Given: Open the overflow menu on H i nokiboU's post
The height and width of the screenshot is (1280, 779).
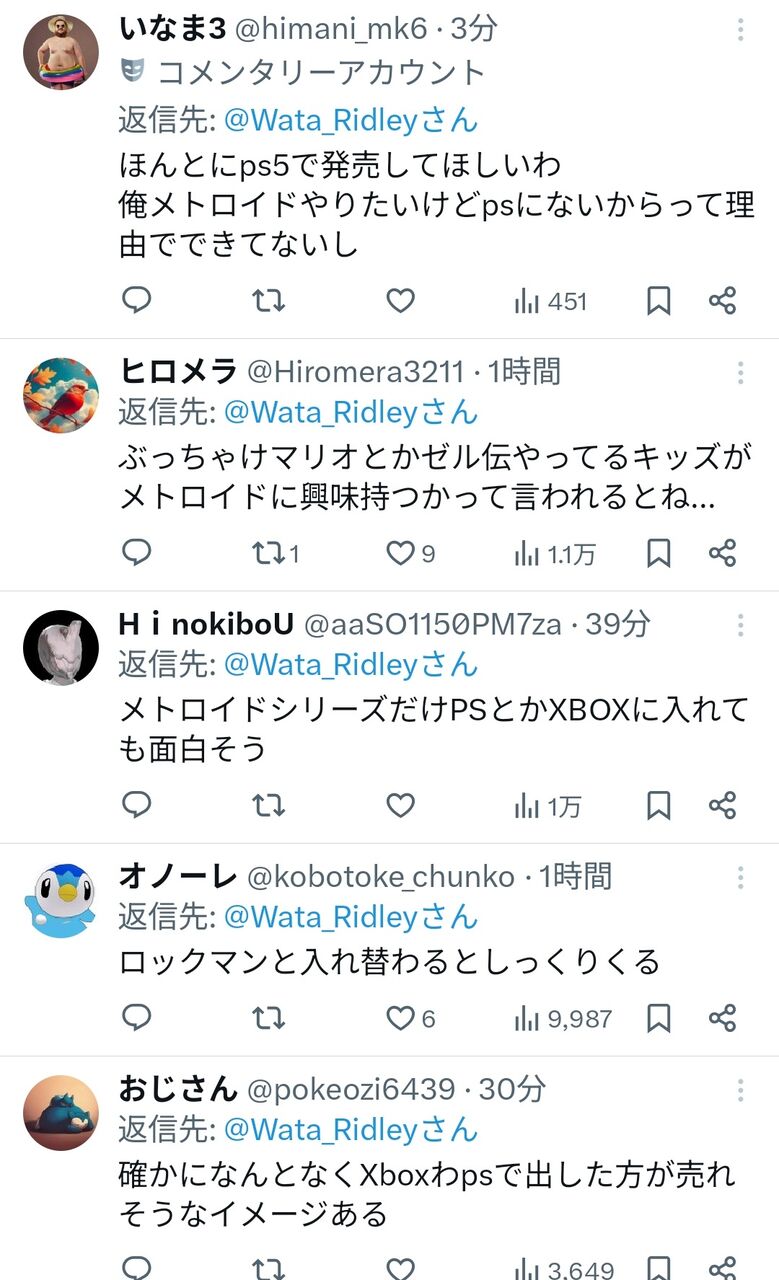Looking at the screenshot, I should pos(740,626).
